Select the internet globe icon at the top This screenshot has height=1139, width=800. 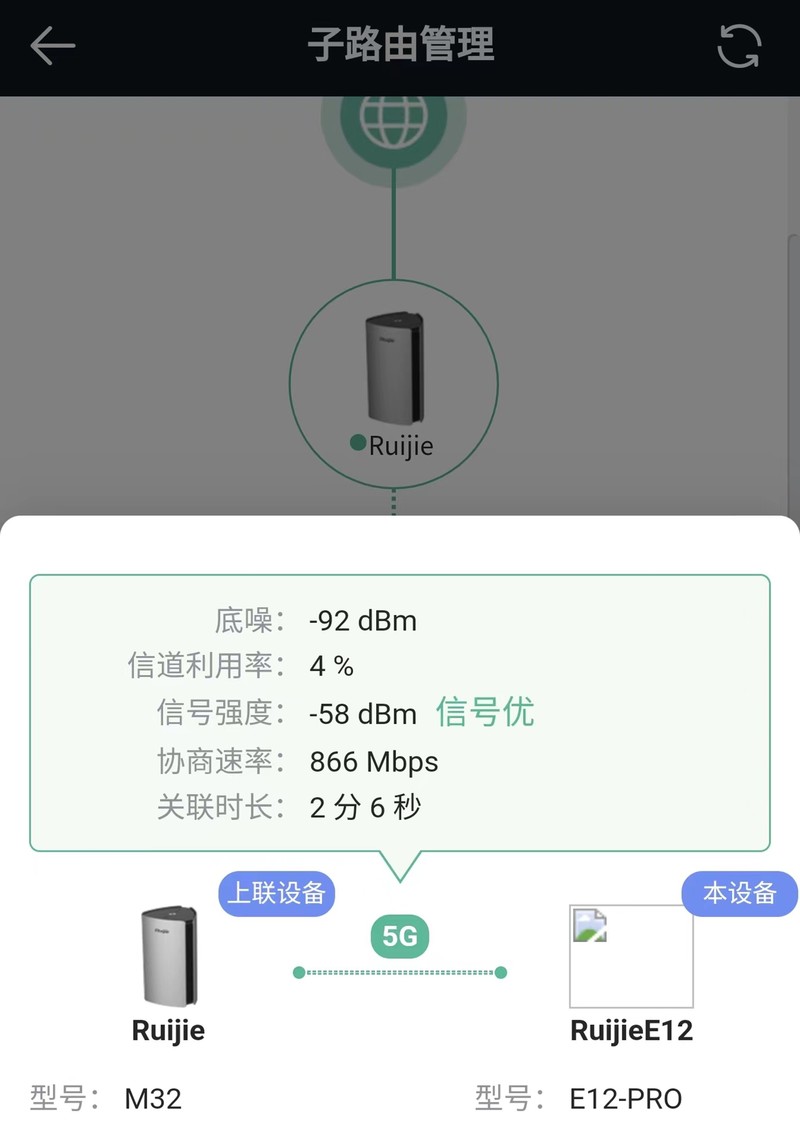(x=397, y=120)
